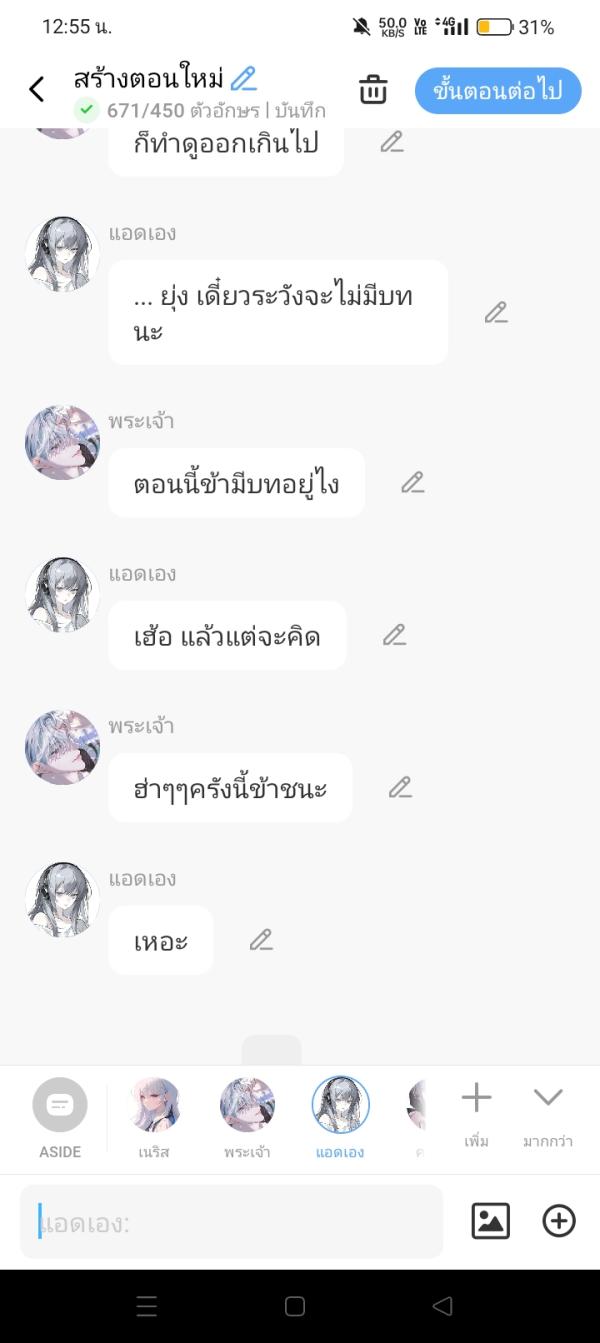The image size is (600, 1343).
Task: Delete the draft with the trash icon
Action: (x=373, y=90)
